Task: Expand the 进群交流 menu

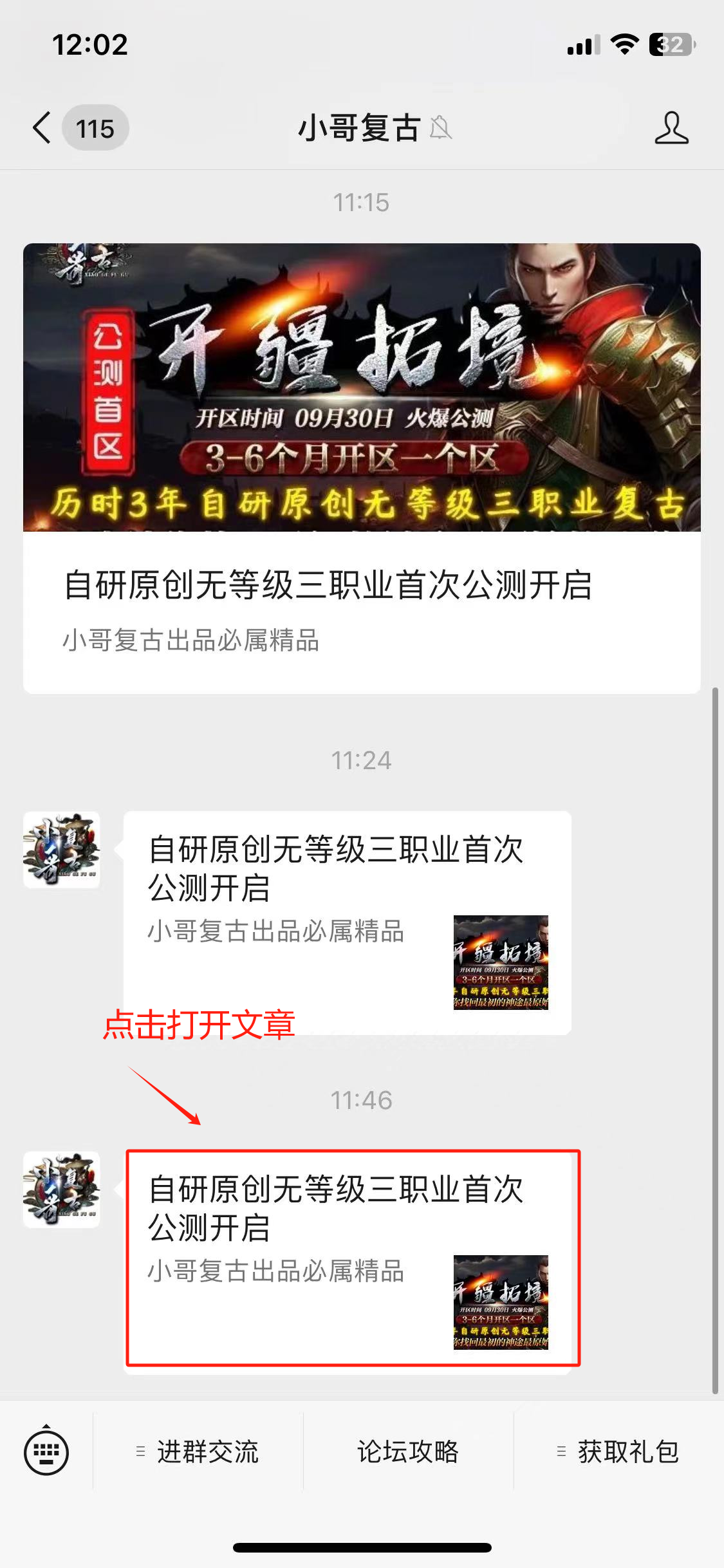Action: click(198, 1451)
